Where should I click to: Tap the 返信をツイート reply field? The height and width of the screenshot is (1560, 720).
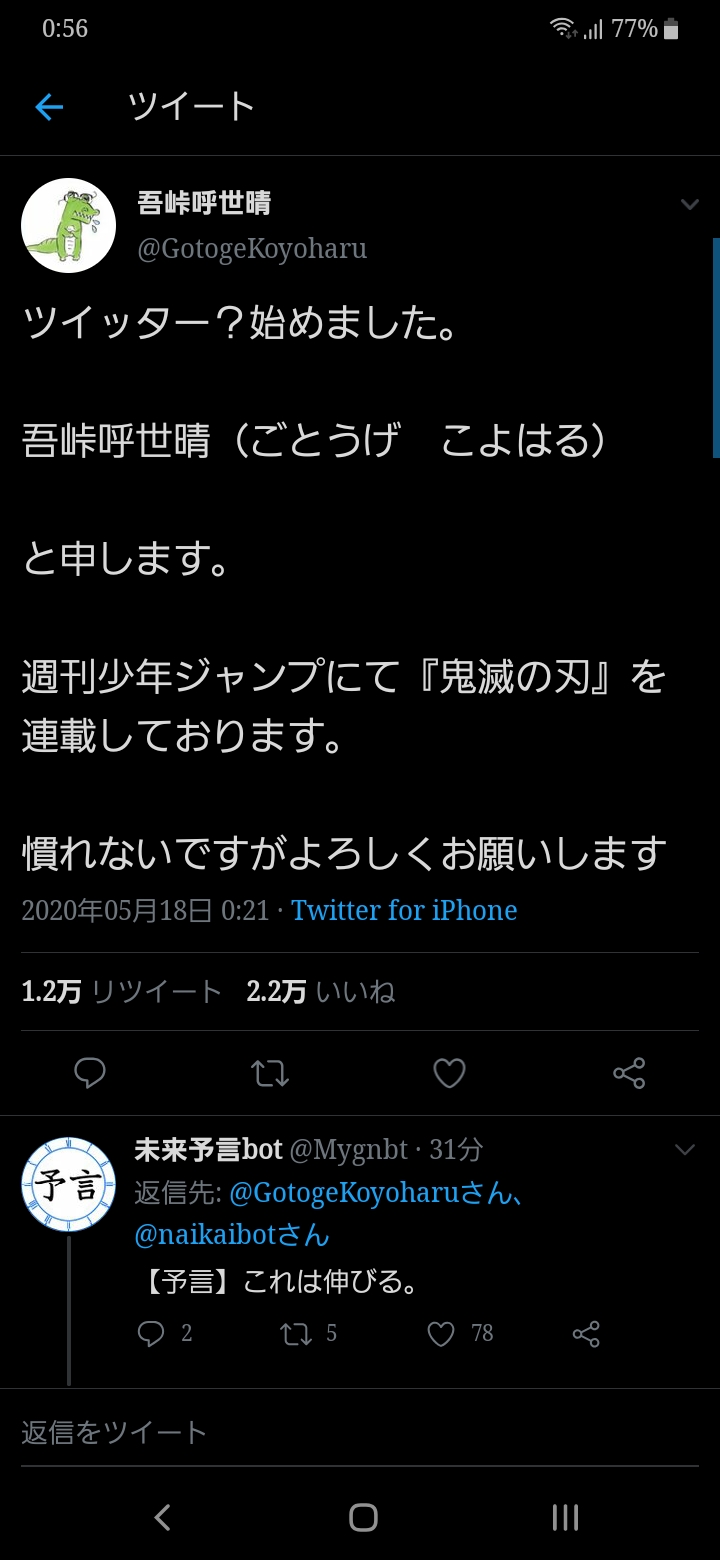coord(360,1432)
